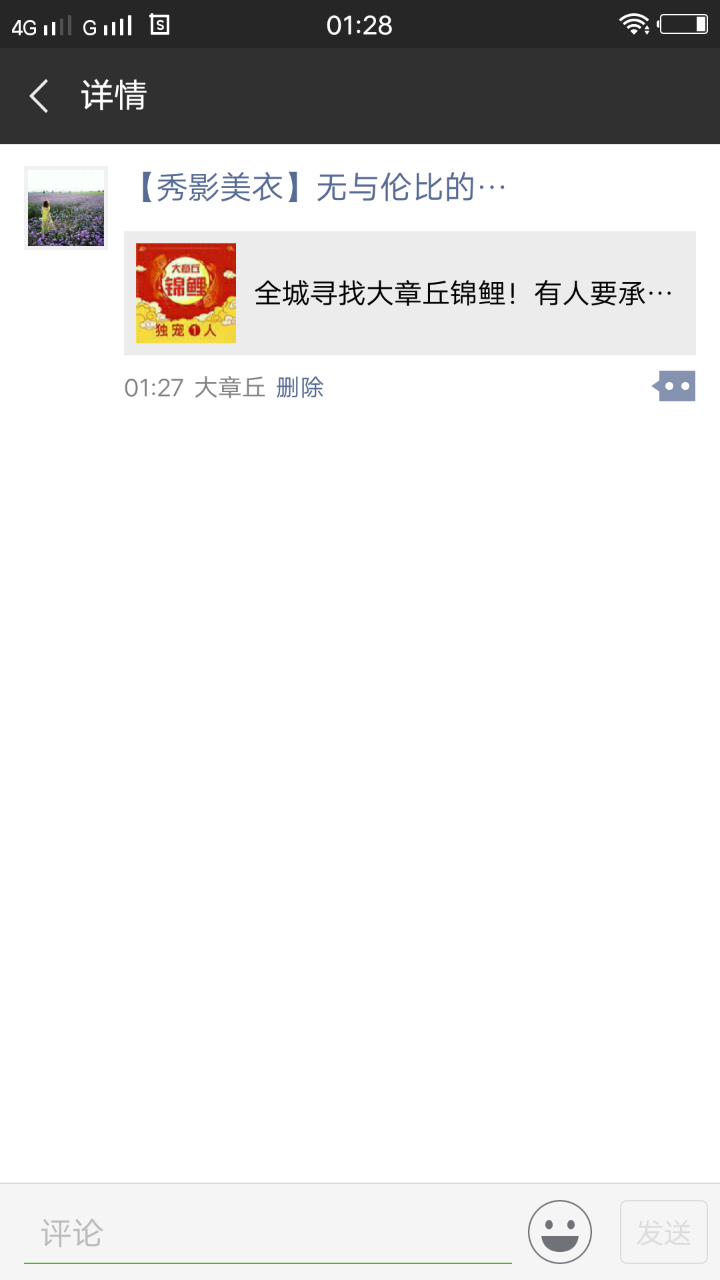Open the poster's profile avatar

pos(66,208)
